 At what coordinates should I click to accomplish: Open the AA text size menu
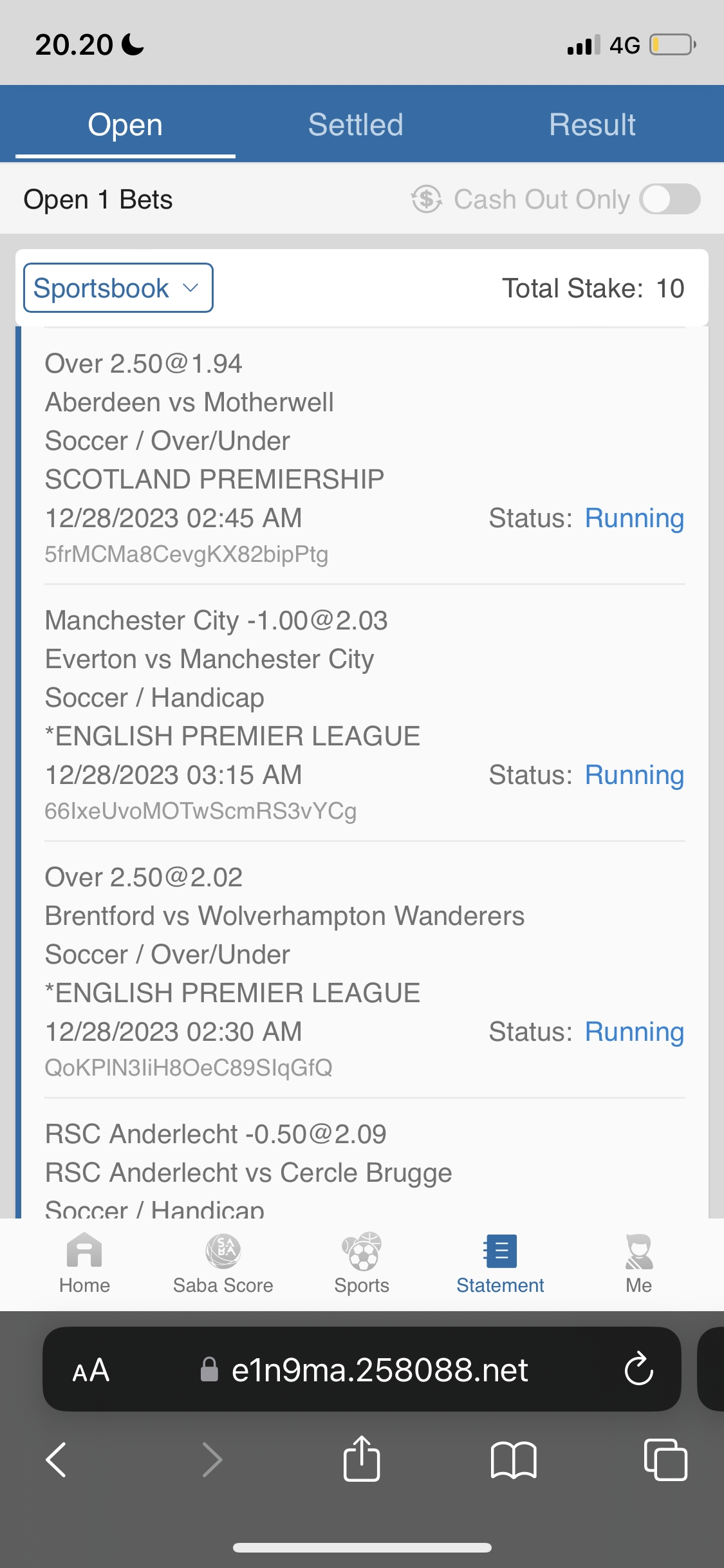(91, 1369)
